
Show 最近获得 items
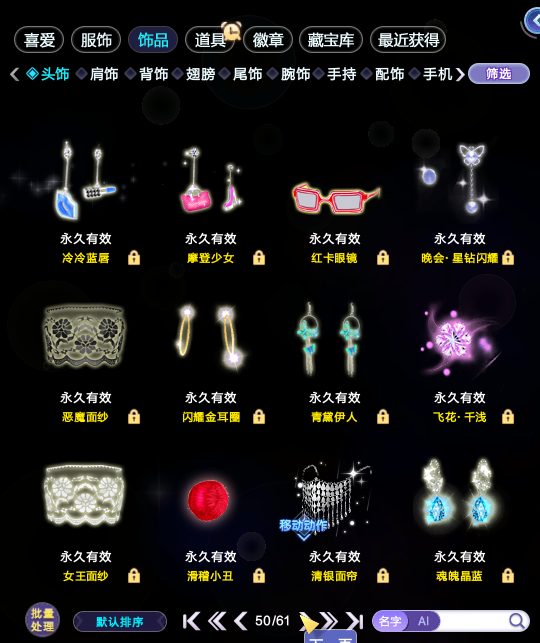[408, 40]
